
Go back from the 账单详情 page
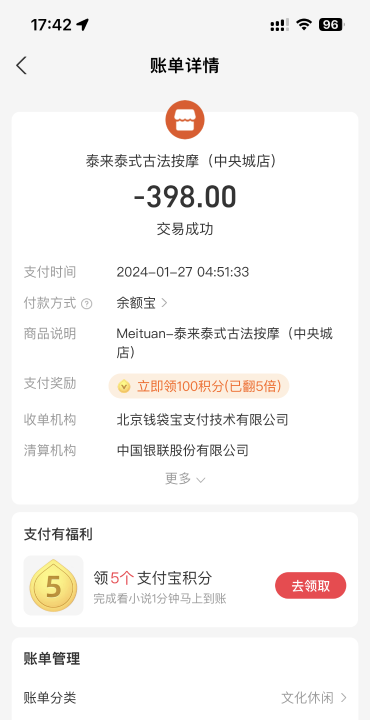(22, 66)
